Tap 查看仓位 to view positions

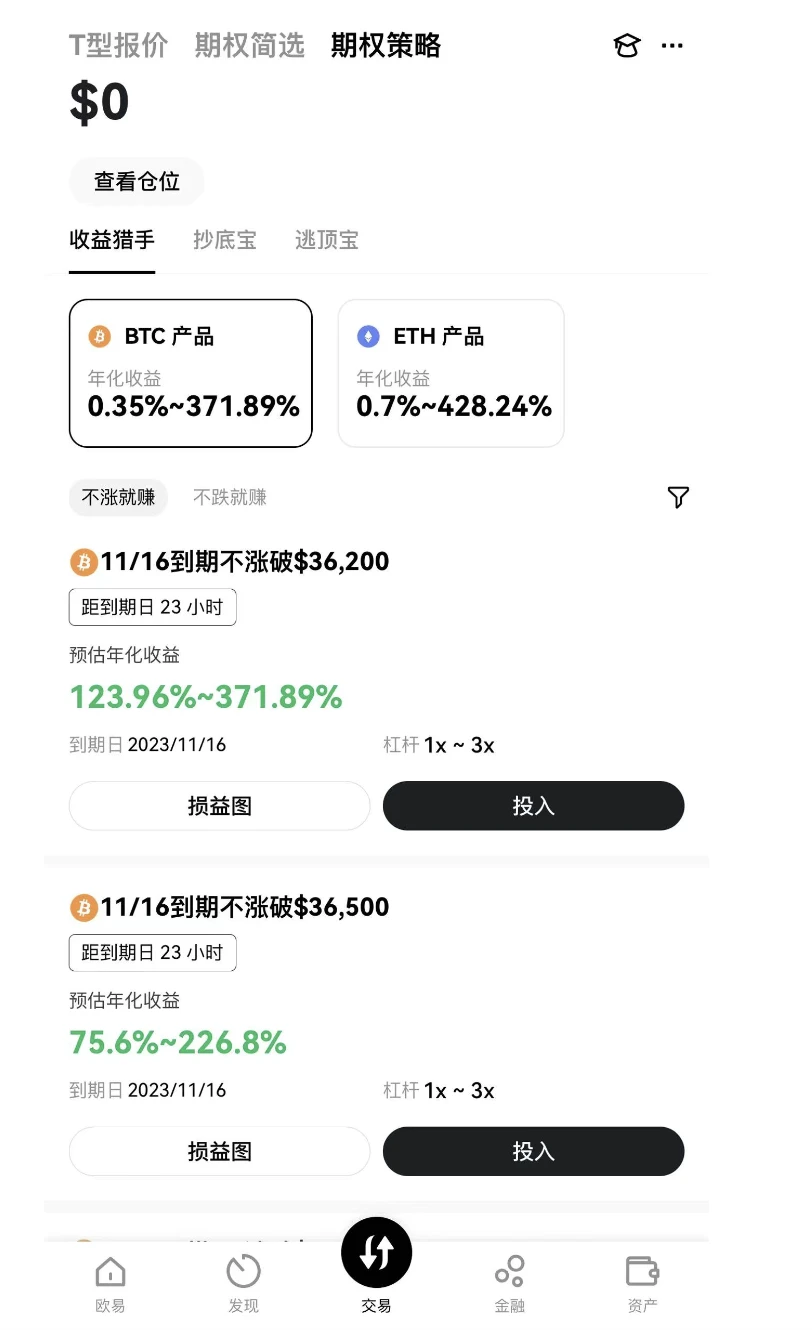coord(136,181)
